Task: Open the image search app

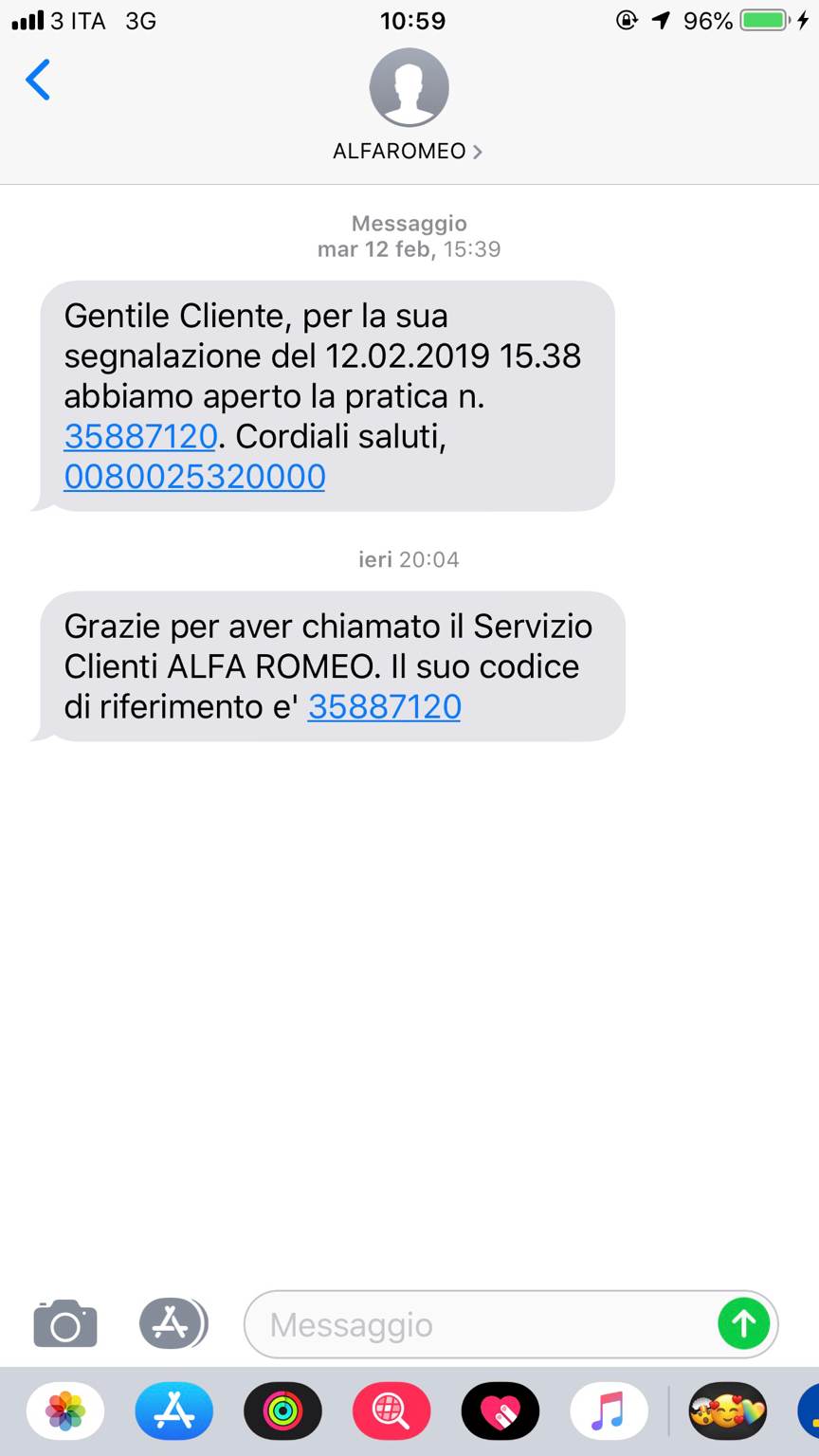Action: pyautogui.click(x=391, y=1412)
